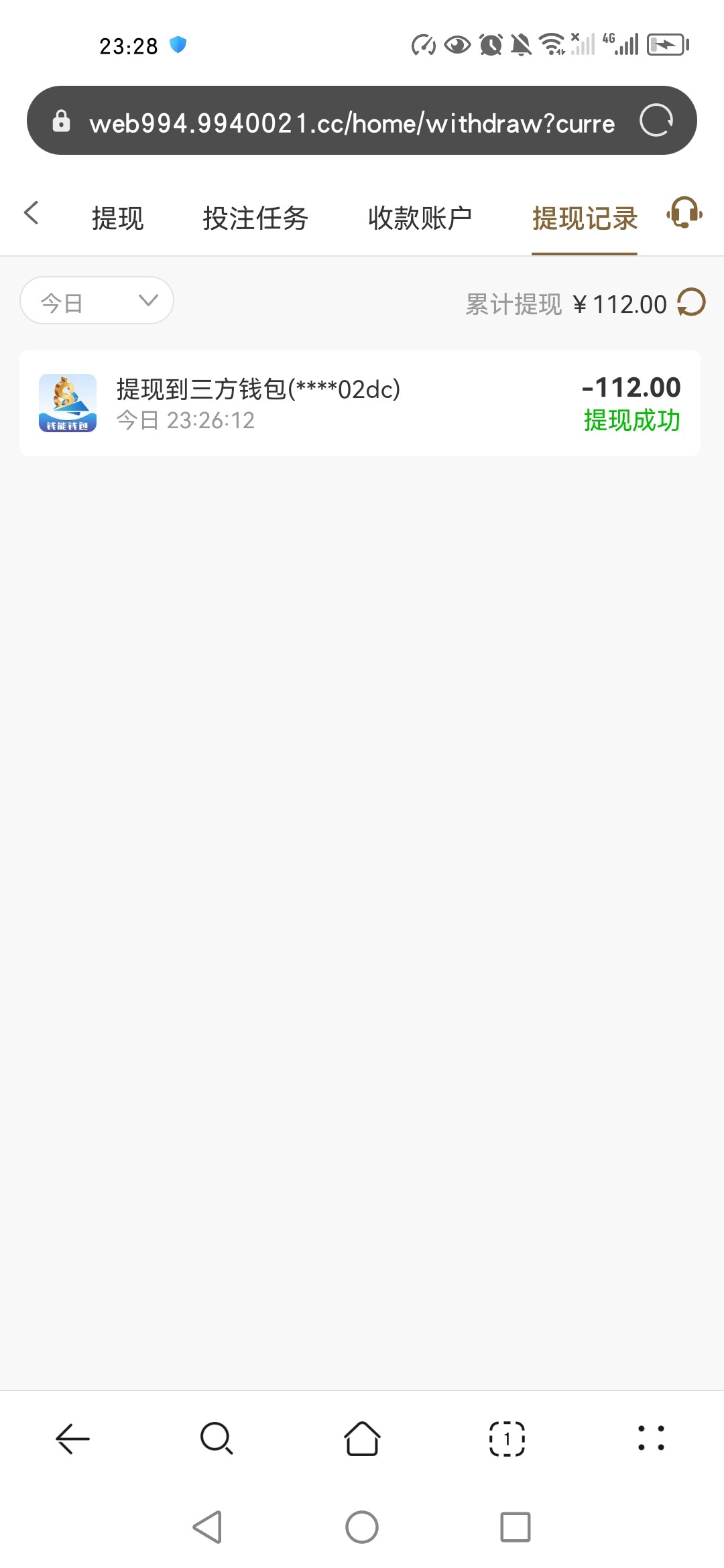724x1568 pixels.
Task: Contact customer service via headset icon
Action: pos(684,214)
